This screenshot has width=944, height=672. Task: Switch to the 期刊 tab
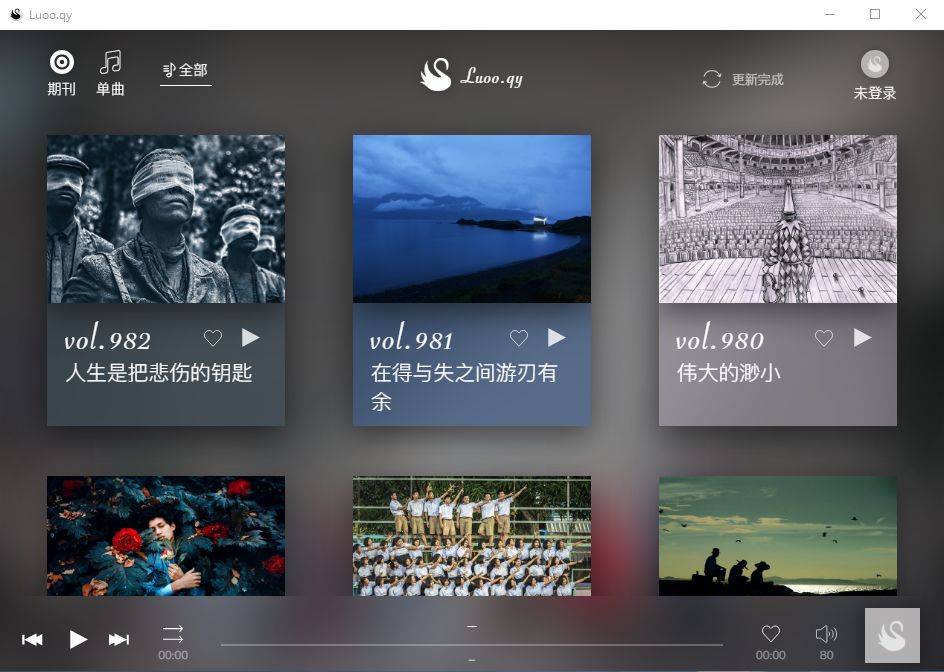[62, 72]
